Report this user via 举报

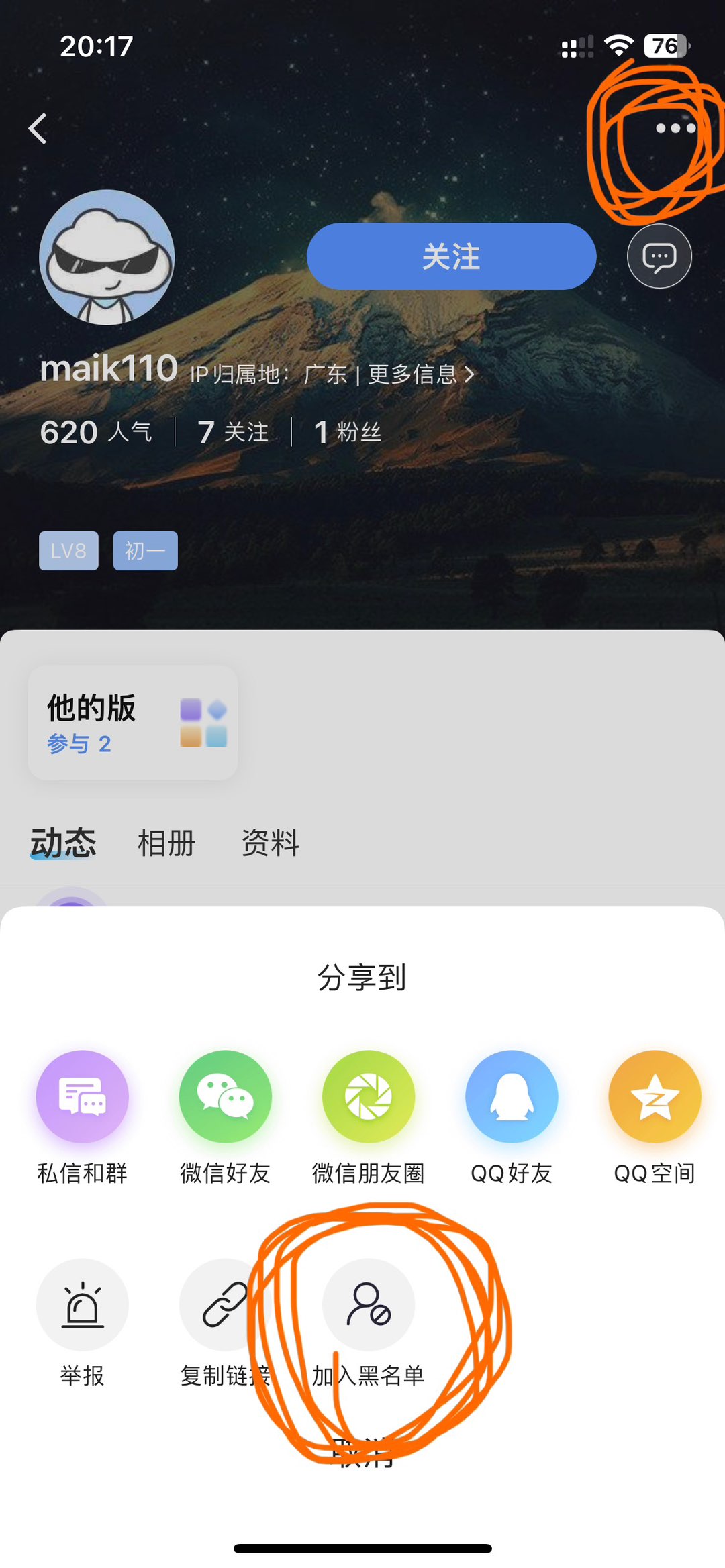point(82,1305)
